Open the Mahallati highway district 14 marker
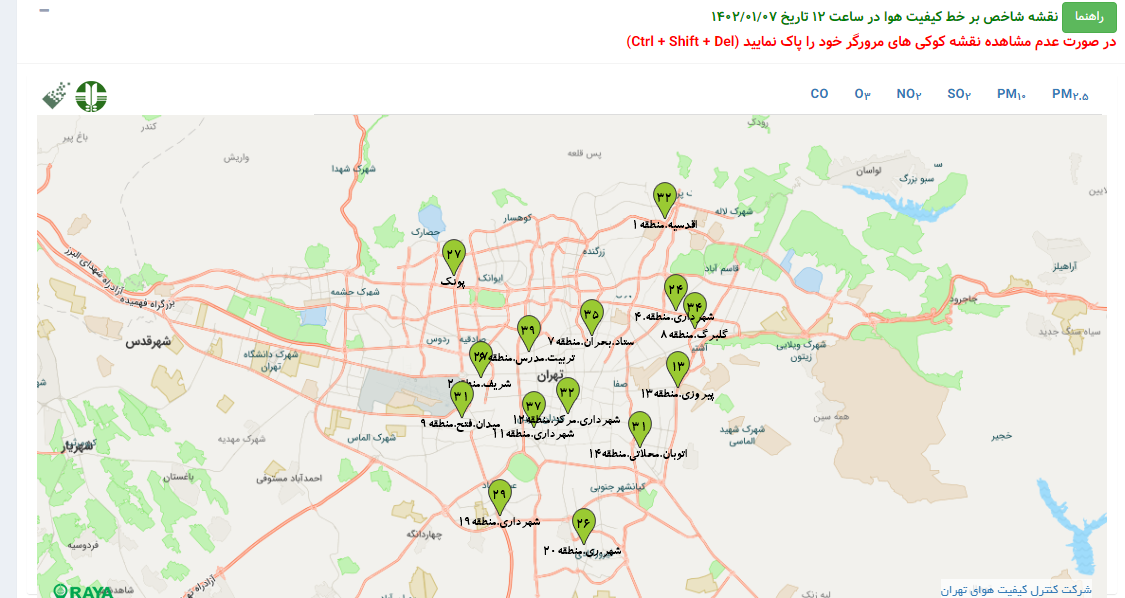1125x598 pixels. [640, 427]
